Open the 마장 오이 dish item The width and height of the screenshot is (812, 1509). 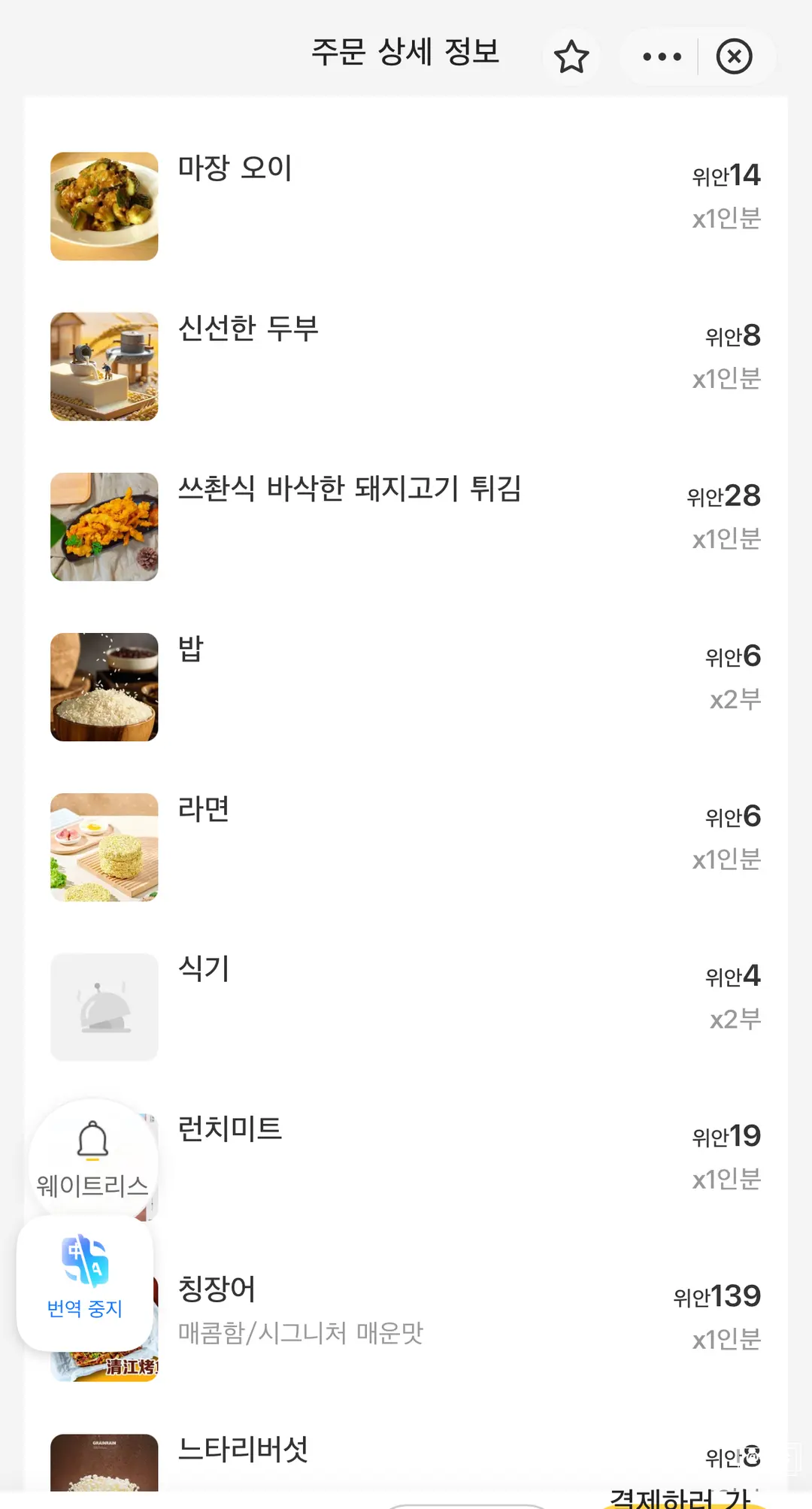coord(406,206)
